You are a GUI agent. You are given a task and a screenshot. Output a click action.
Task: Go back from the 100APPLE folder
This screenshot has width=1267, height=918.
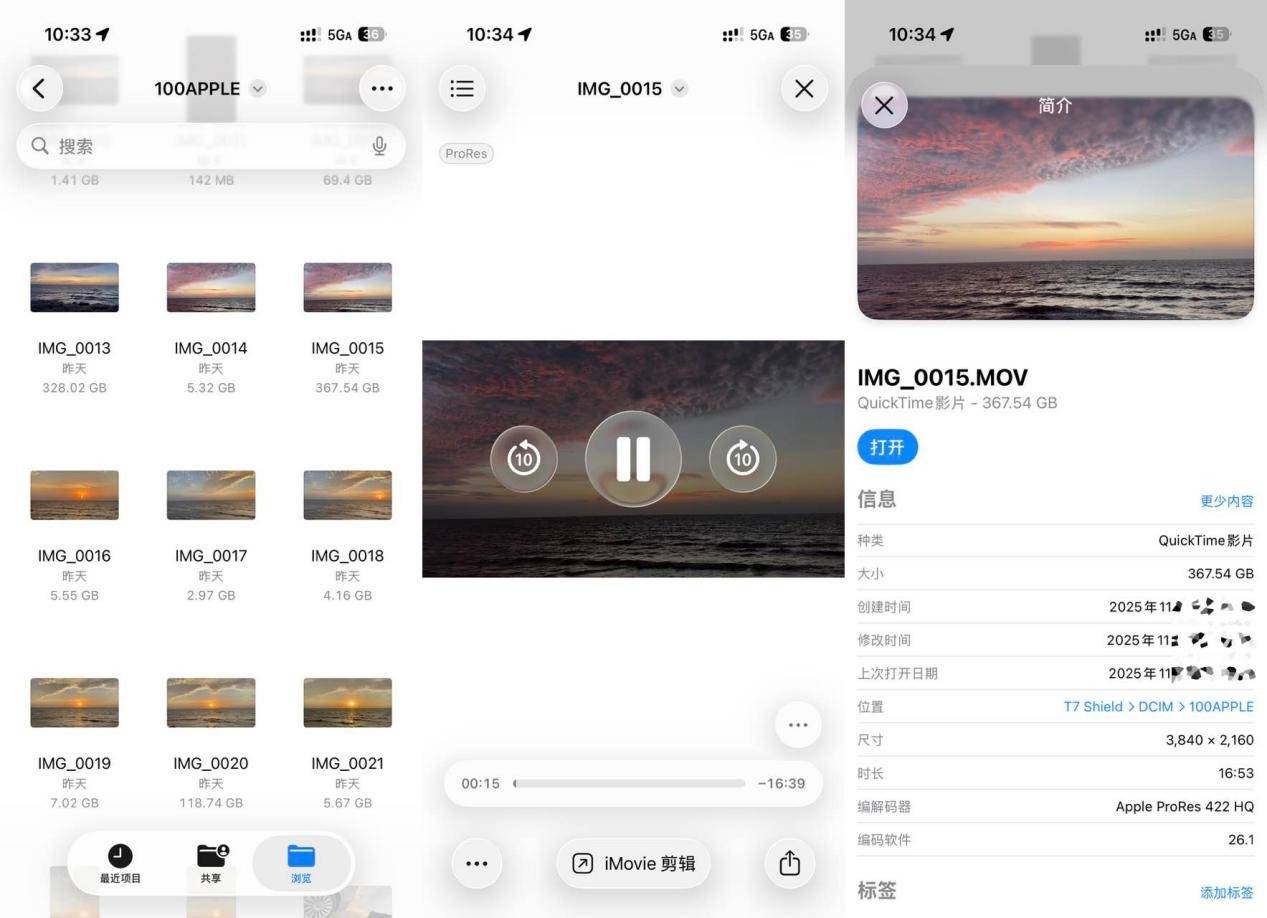pos(39,89)
